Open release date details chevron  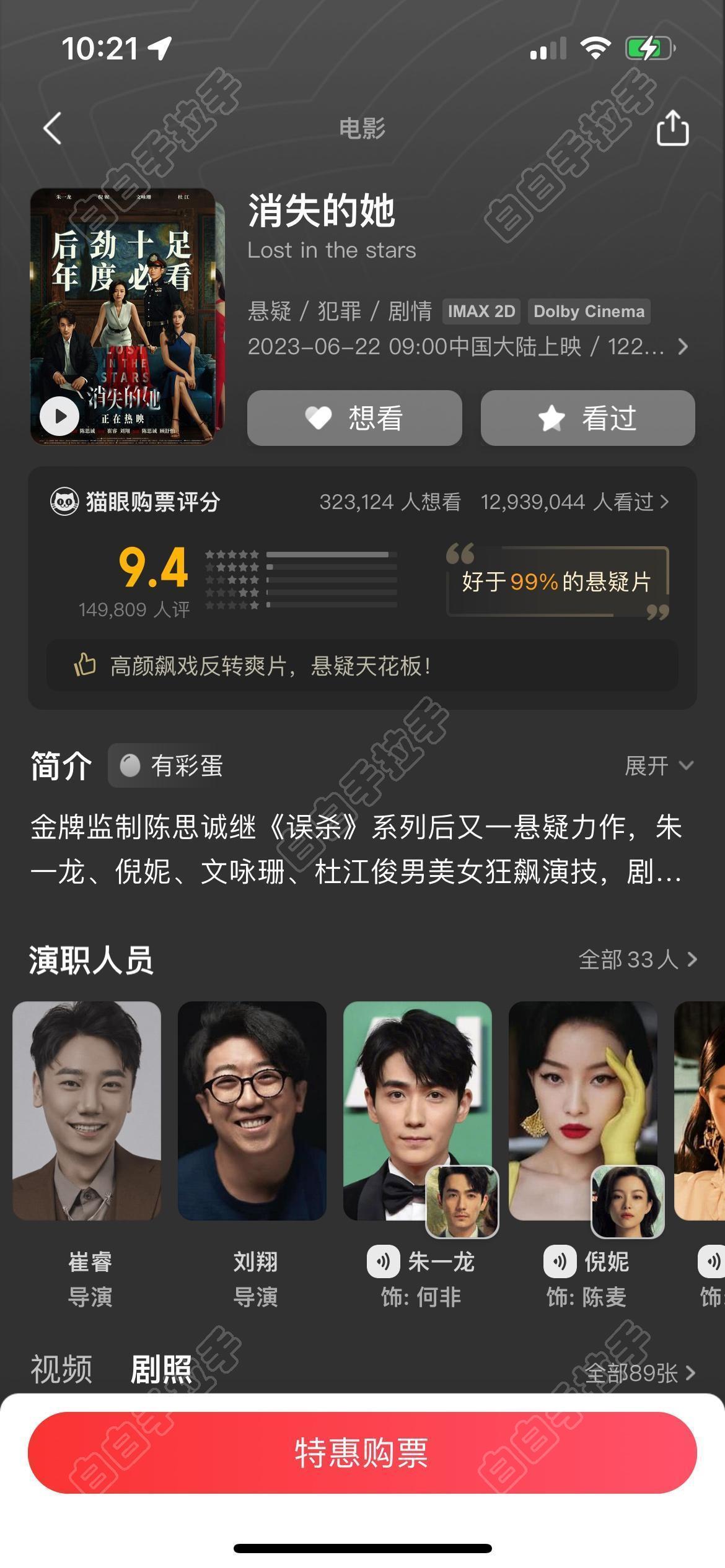[683, 347]
